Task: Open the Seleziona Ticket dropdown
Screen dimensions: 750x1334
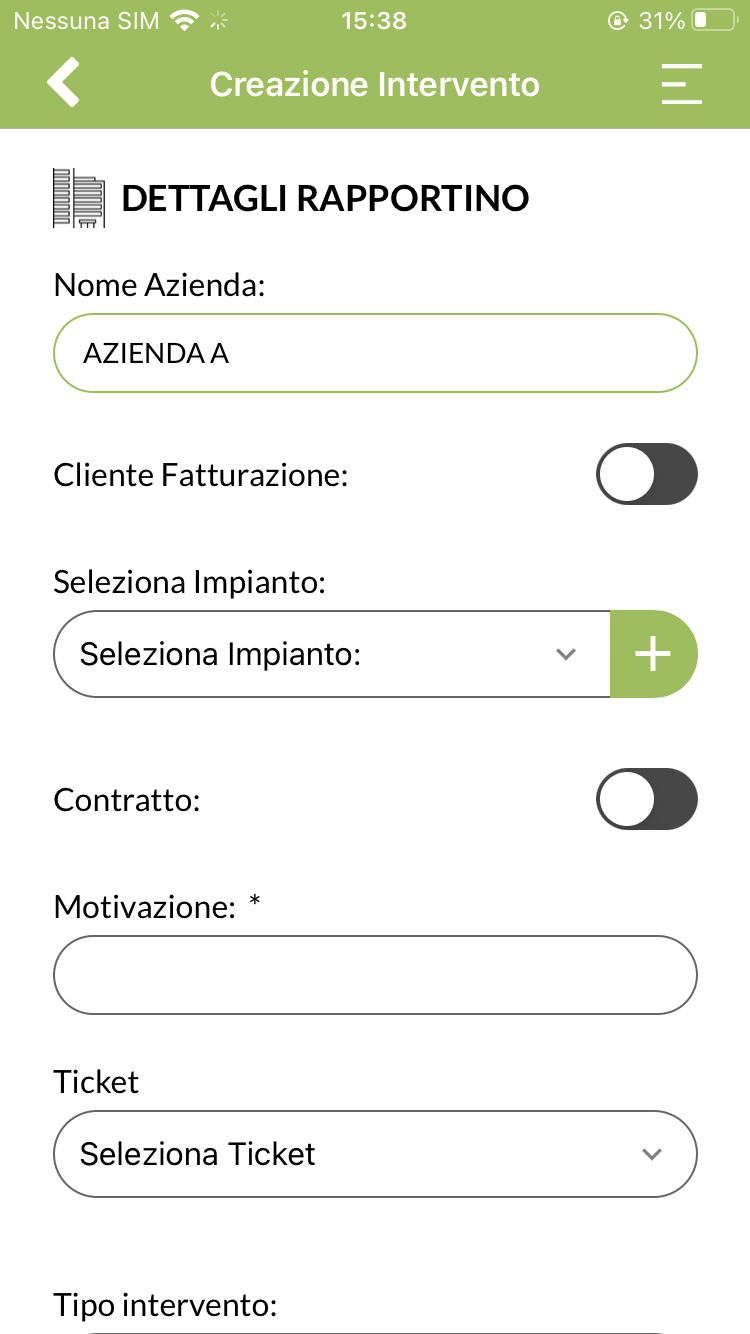Action: click(374, 1154)
